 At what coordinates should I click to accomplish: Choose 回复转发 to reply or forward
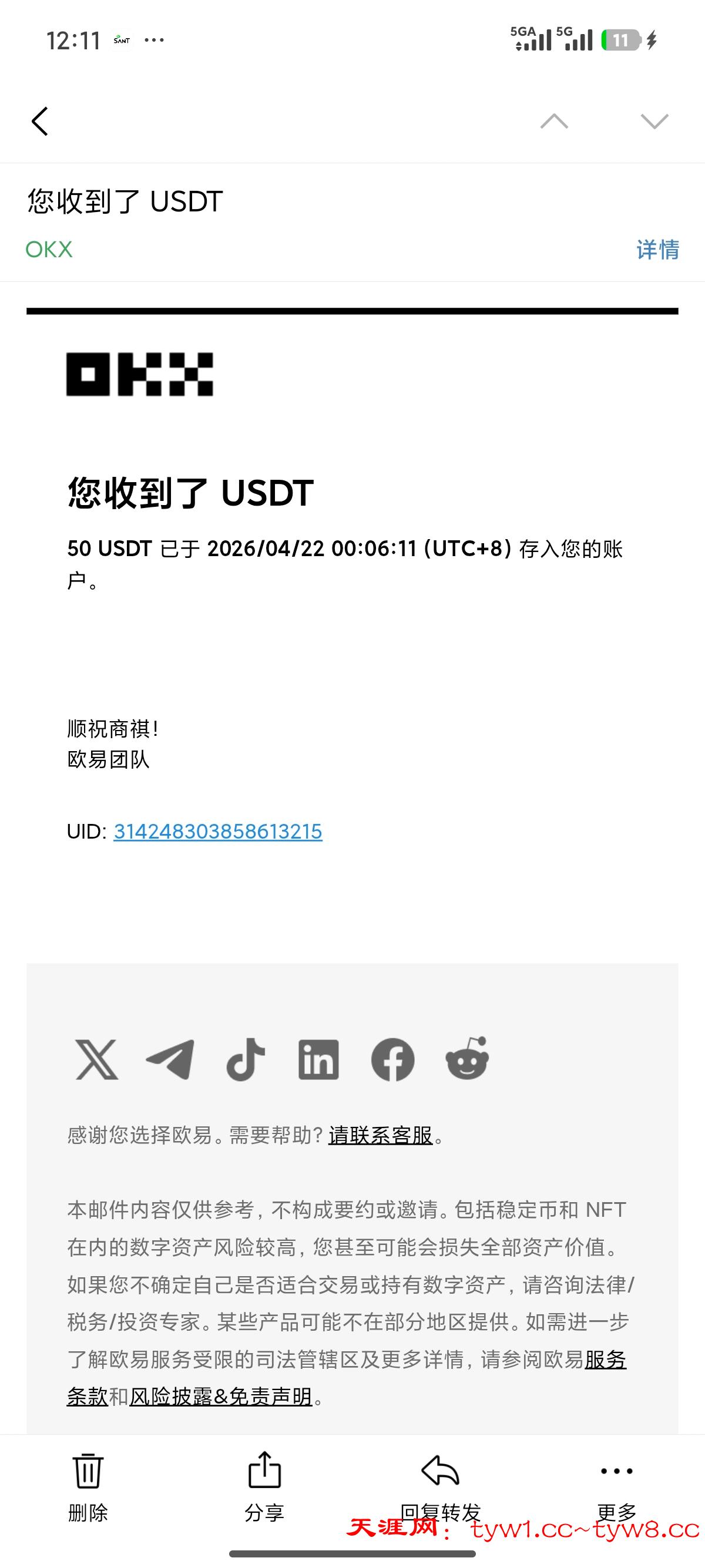pos(440,1485)
